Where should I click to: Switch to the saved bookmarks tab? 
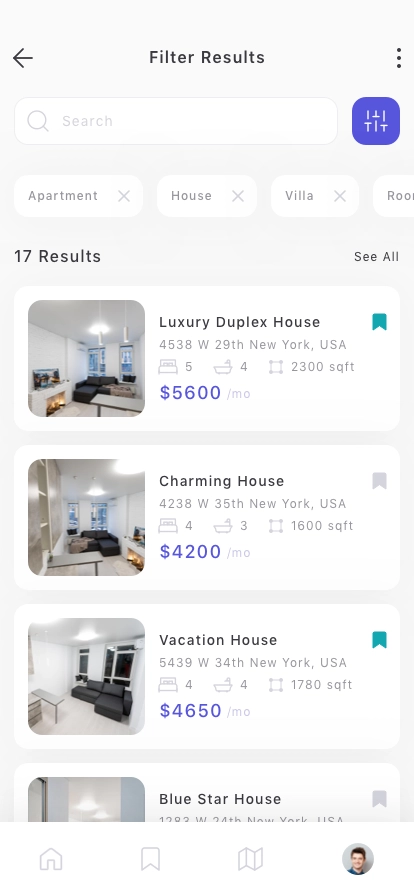(x=150, y=859)
